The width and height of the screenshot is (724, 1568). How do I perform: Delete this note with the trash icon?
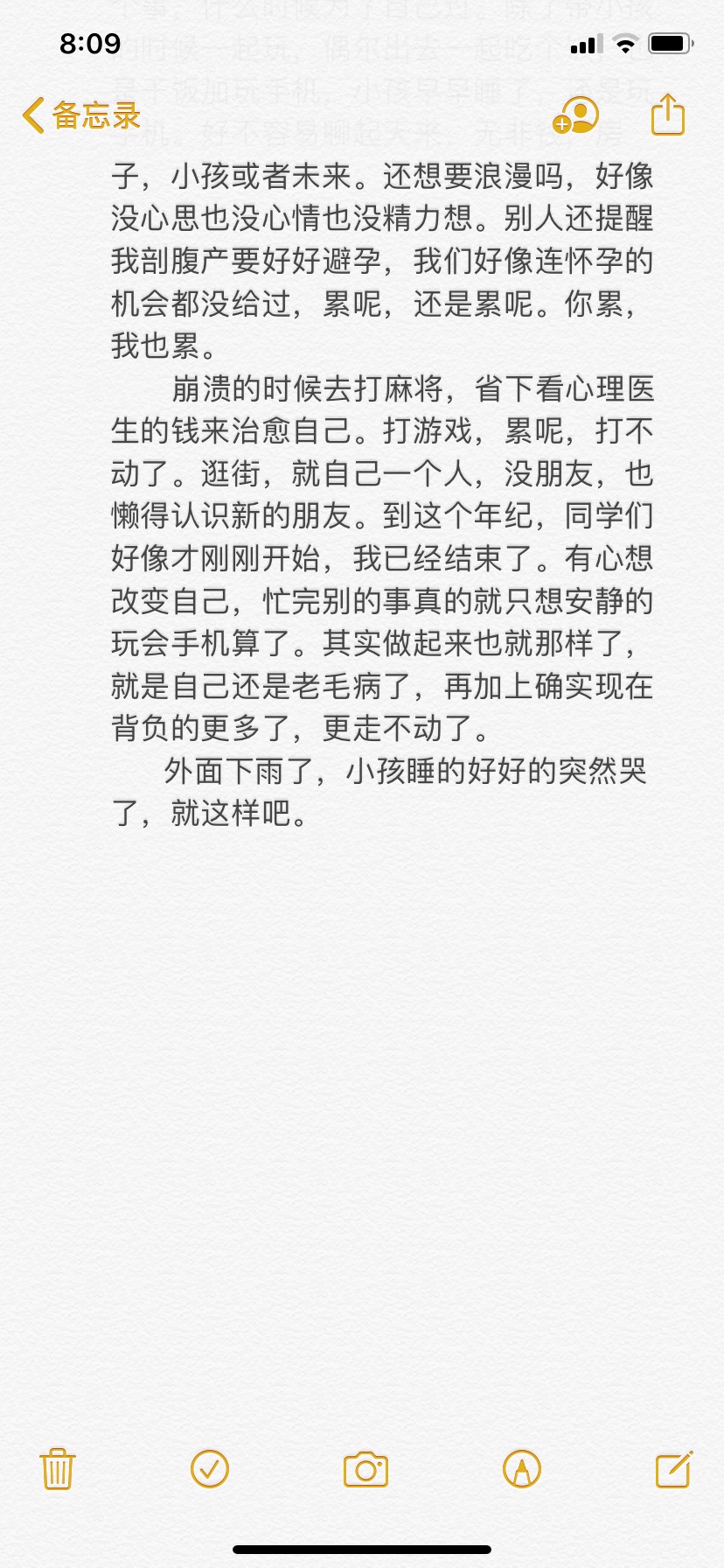(x=58, y=1469)
